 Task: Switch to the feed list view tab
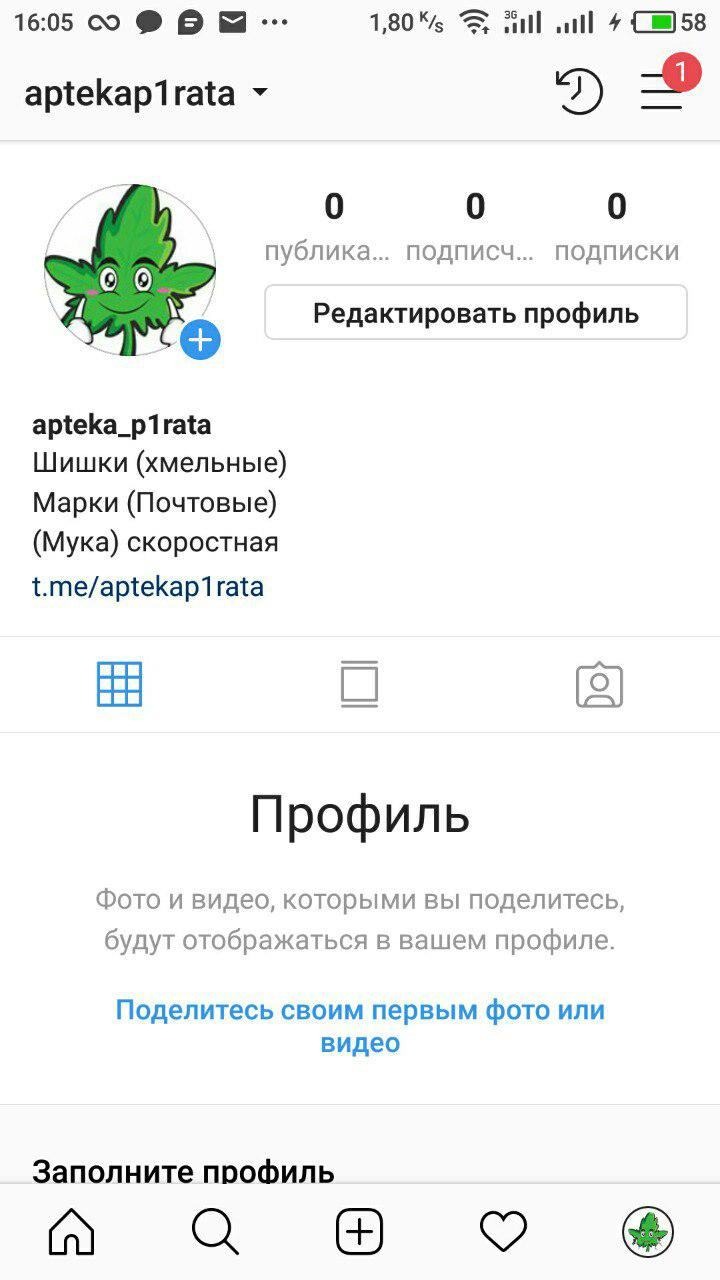[x=359, y=685]
